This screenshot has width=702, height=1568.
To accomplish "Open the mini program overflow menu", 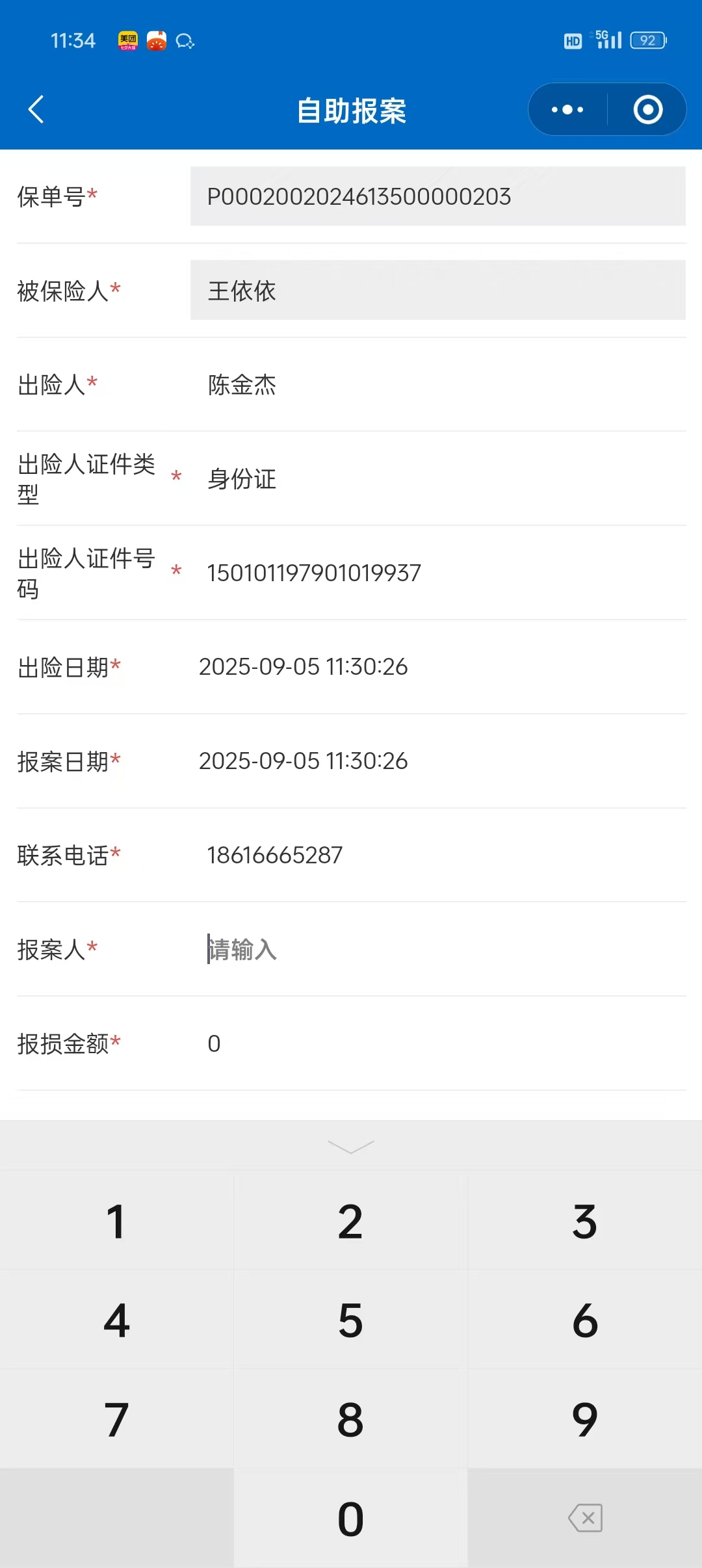I will point(567,109).
